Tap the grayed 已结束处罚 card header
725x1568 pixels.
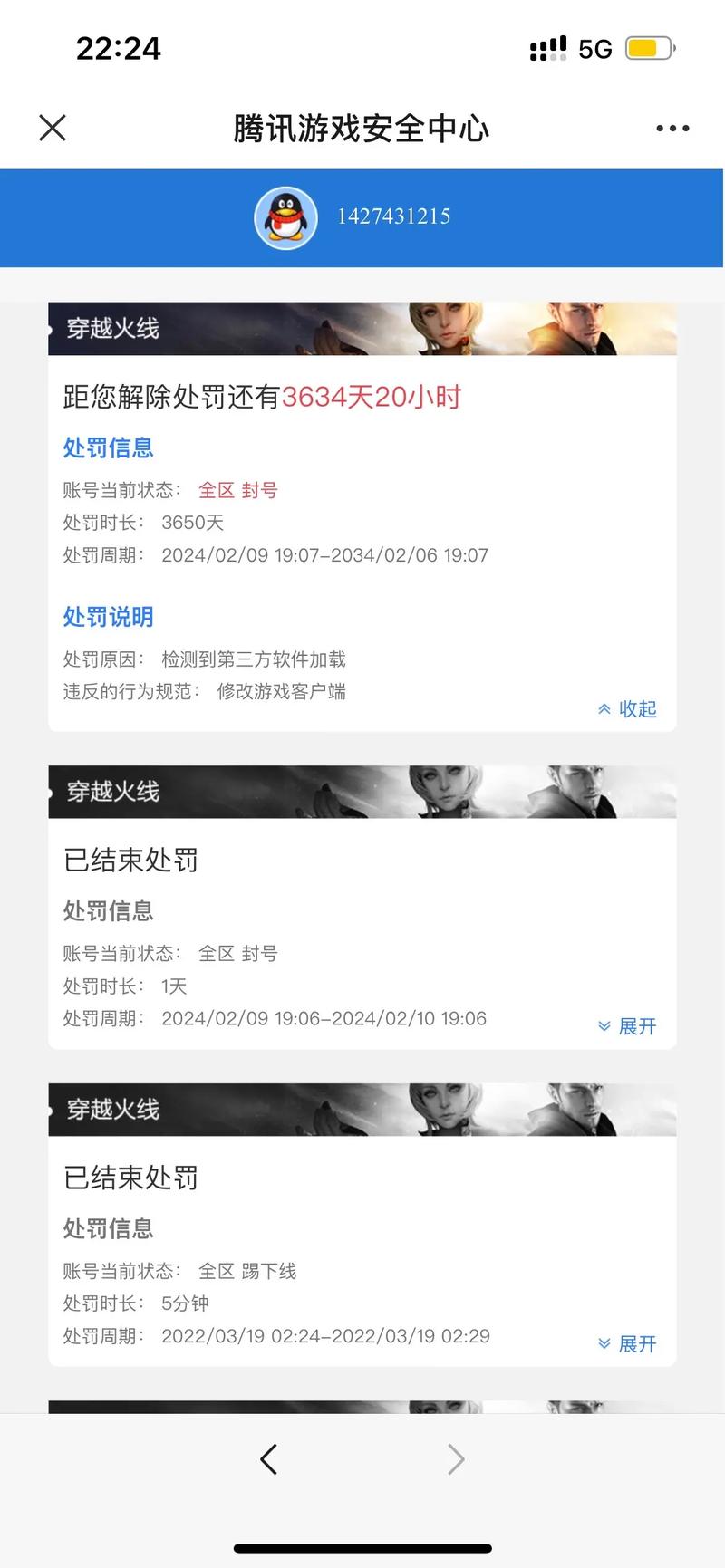(x=130, y=861)
